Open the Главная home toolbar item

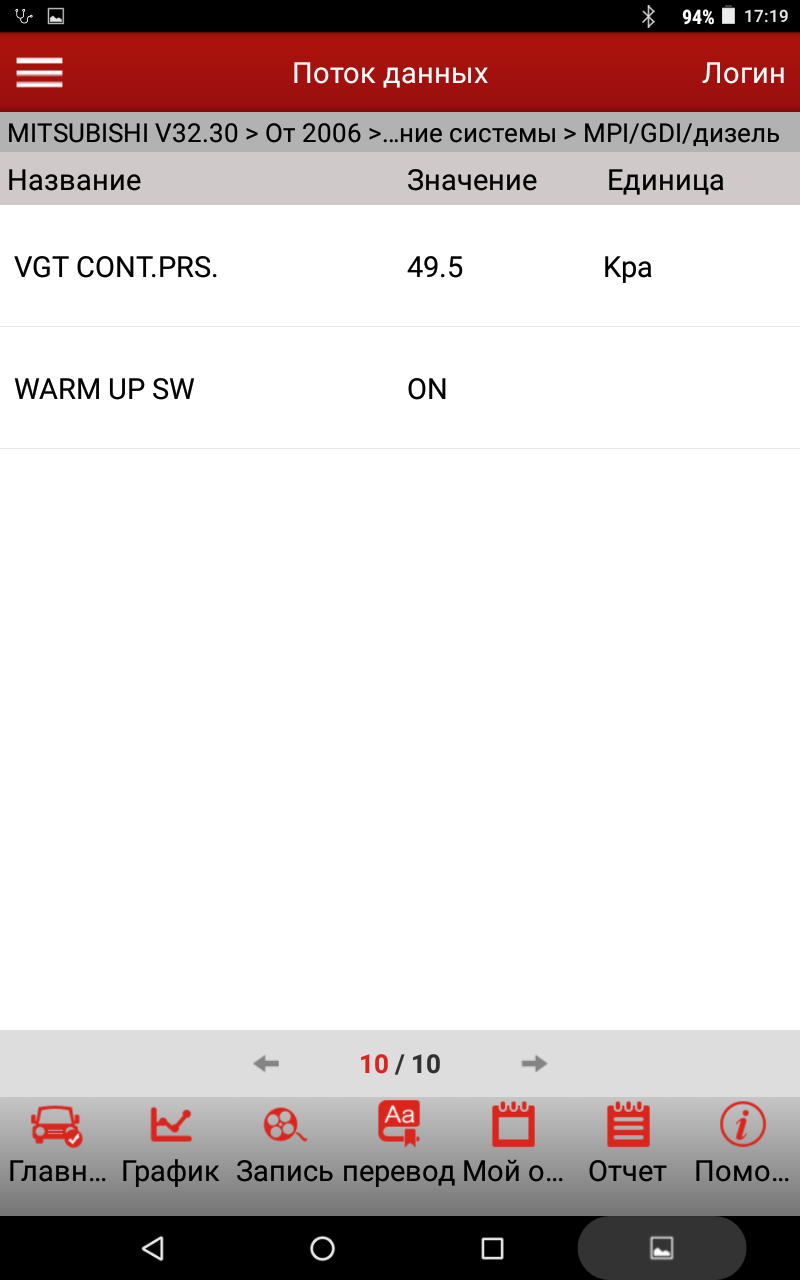(57, 1145)
